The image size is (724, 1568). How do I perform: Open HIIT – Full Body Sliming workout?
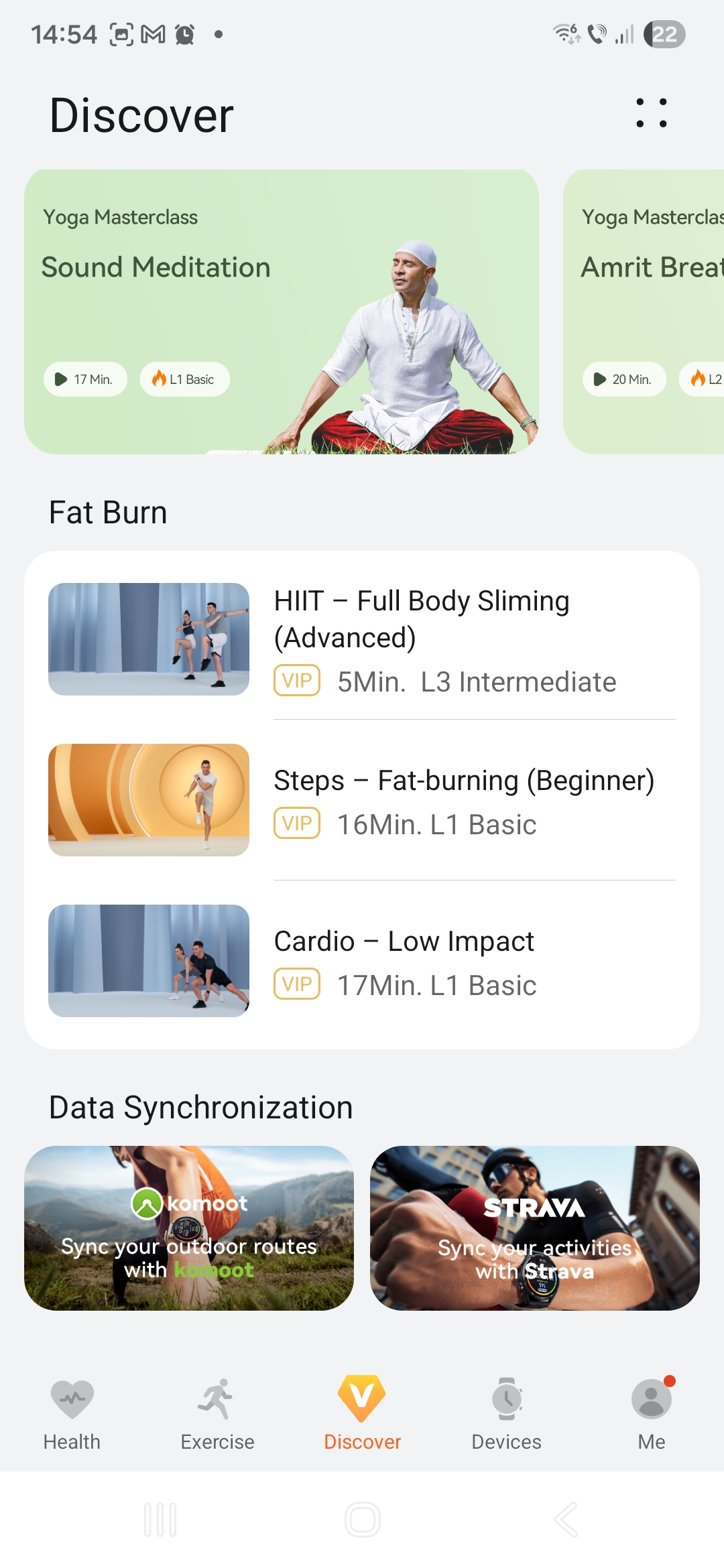(x=362, y=639)
